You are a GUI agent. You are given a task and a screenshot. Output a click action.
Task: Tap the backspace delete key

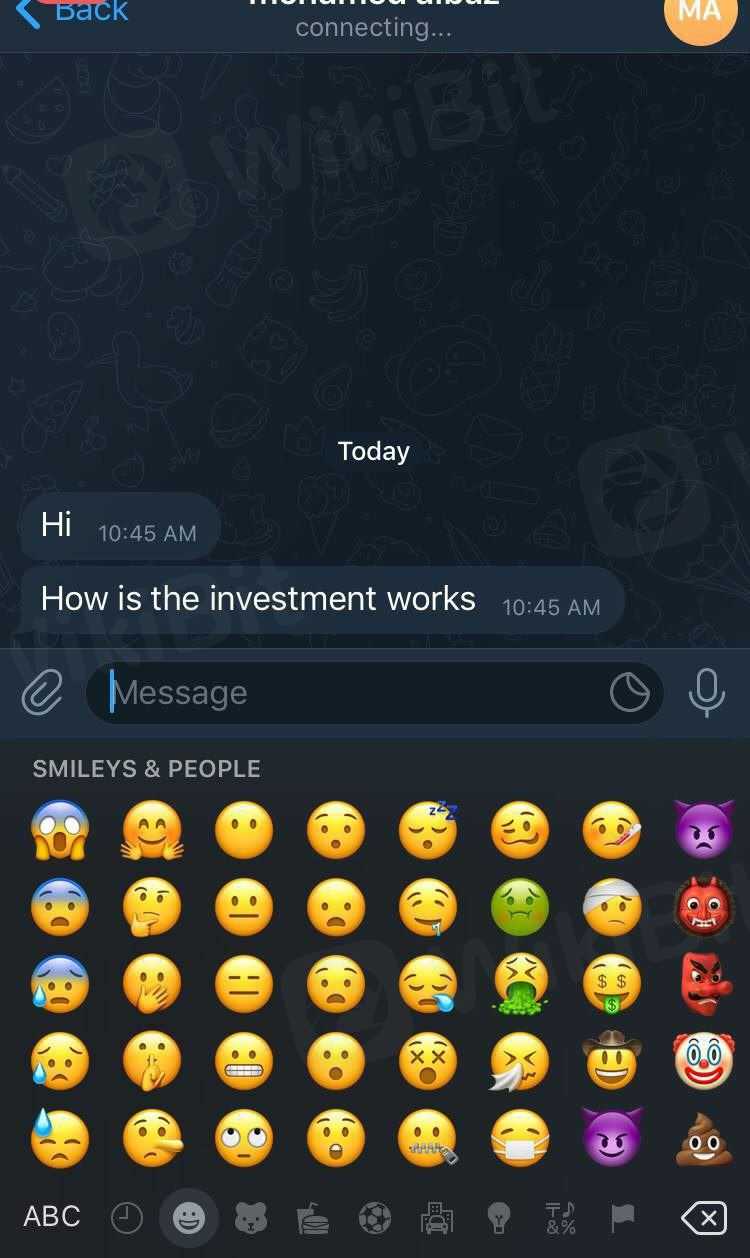tap(703, 1218)
